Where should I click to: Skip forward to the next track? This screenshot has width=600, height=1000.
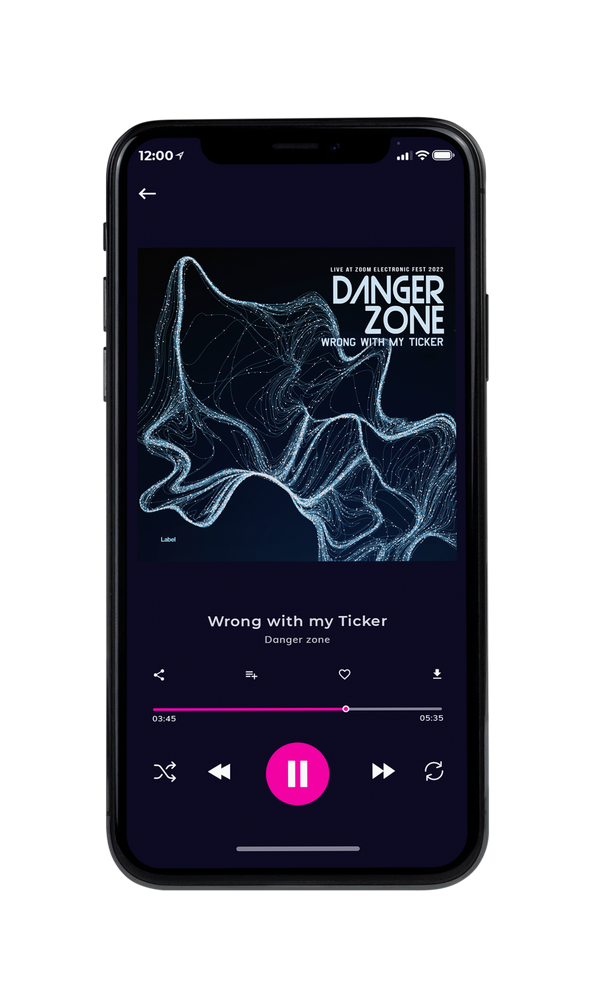[383, 771]
